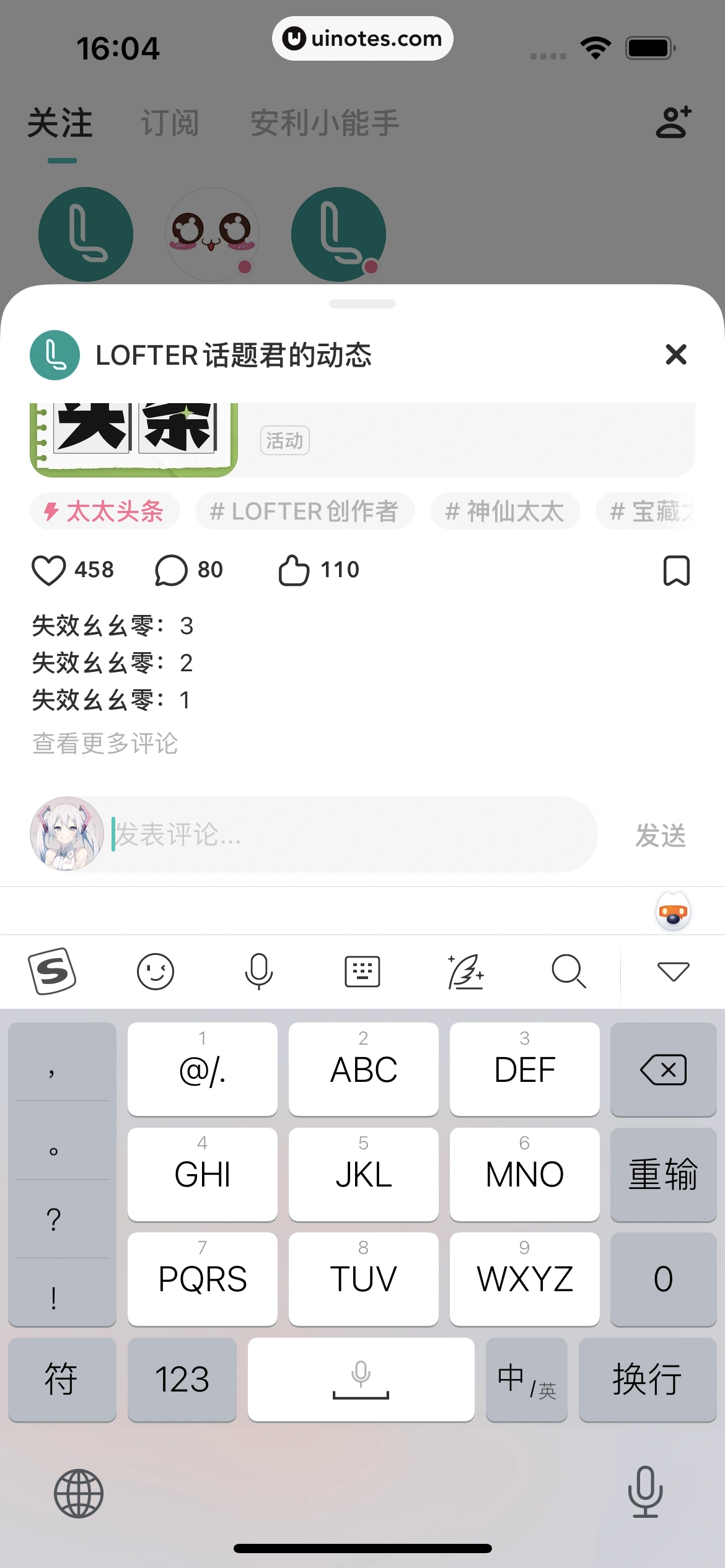The width and height of the screenshot is (725, 1568).
Task: Like the post with the heart
Action: click(52, 570)
